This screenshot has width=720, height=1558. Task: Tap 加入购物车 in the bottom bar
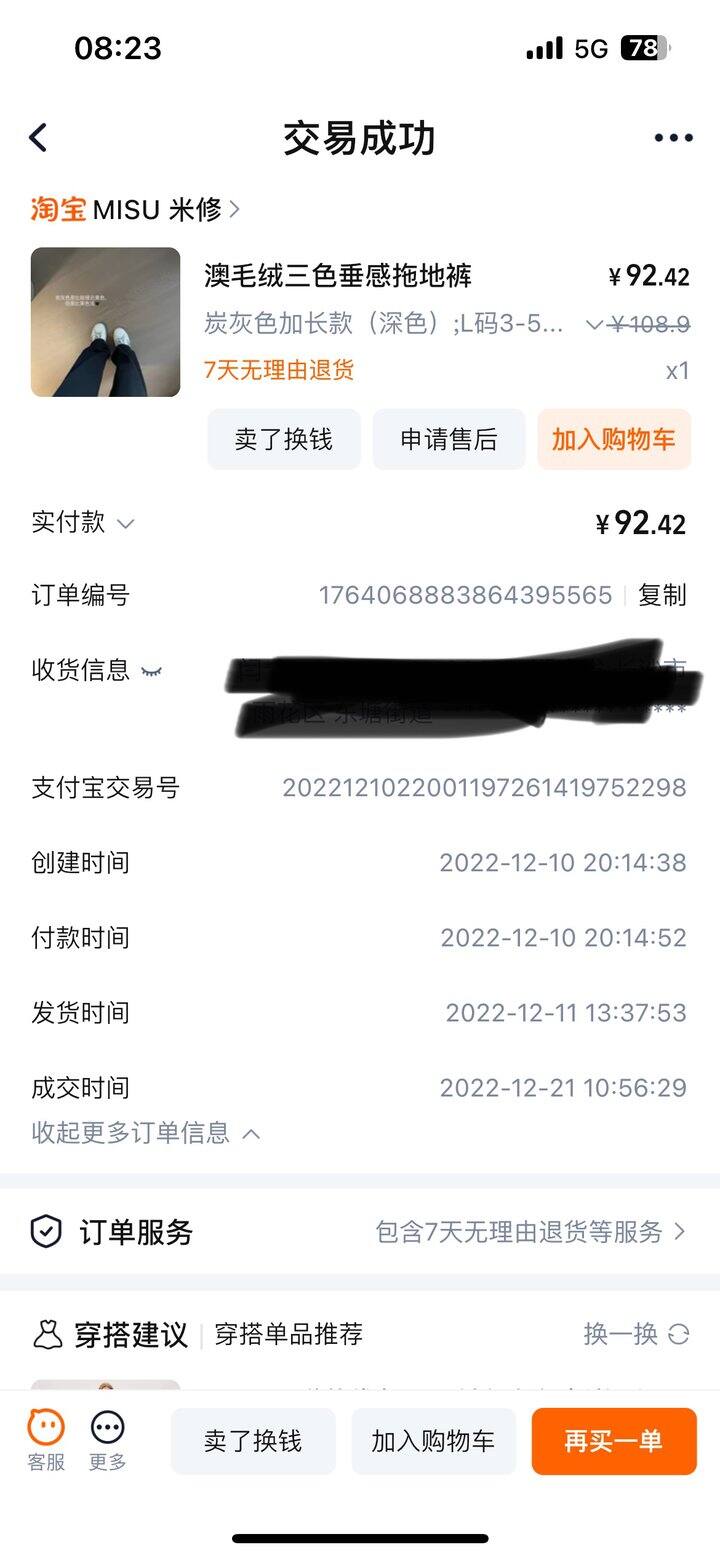433,1441
